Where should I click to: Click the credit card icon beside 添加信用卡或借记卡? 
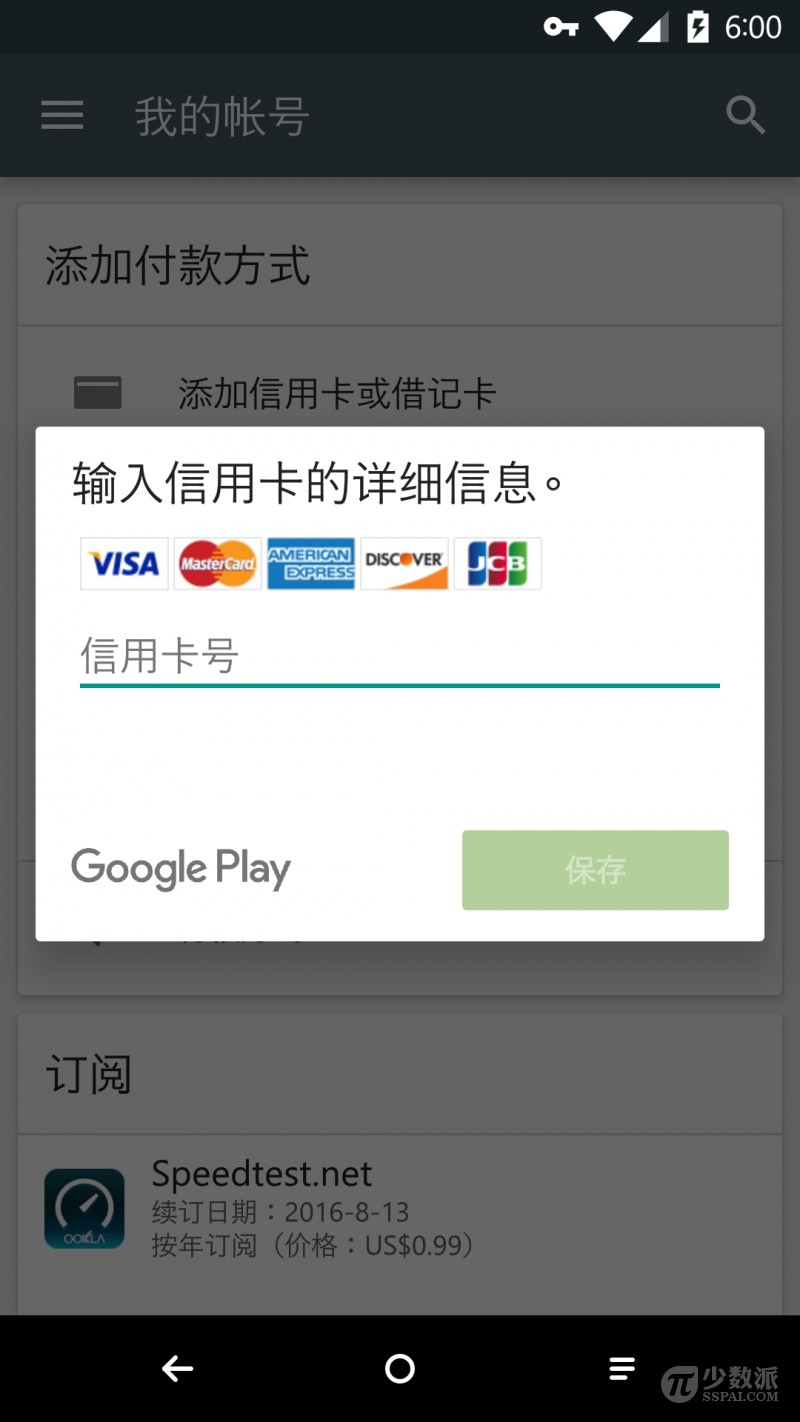pyautogui.click(x=99, y=393)
